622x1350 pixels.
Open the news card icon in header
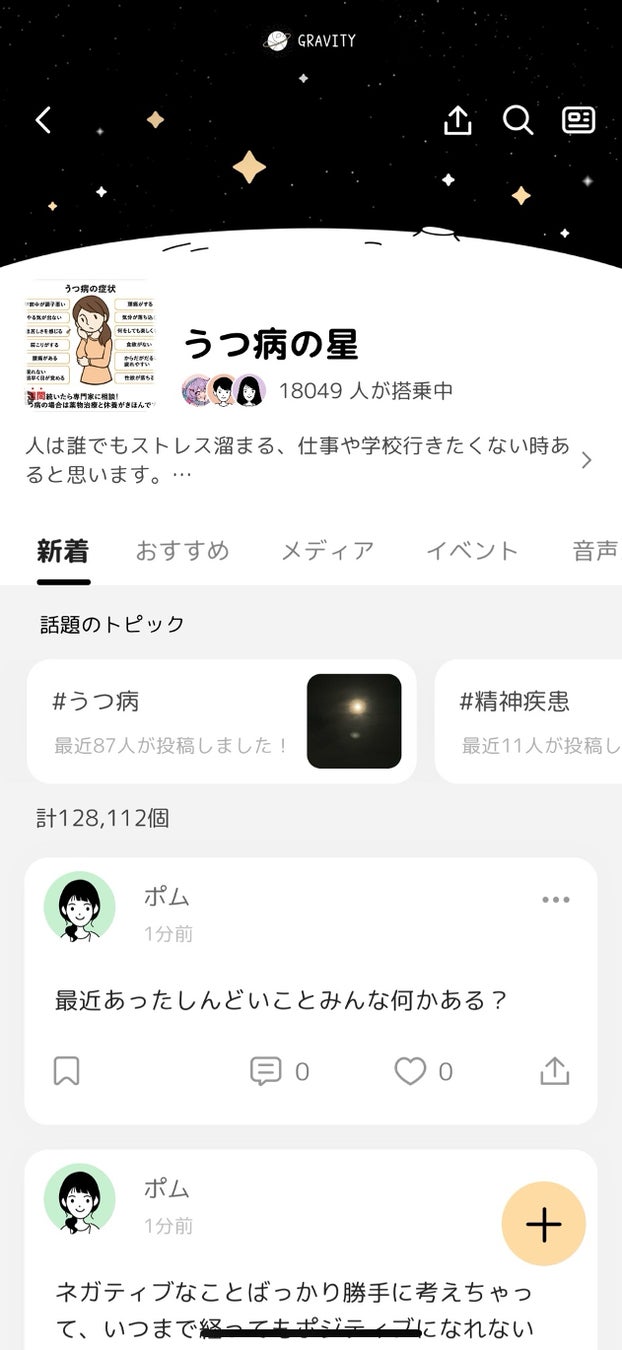tap(578, 121)
